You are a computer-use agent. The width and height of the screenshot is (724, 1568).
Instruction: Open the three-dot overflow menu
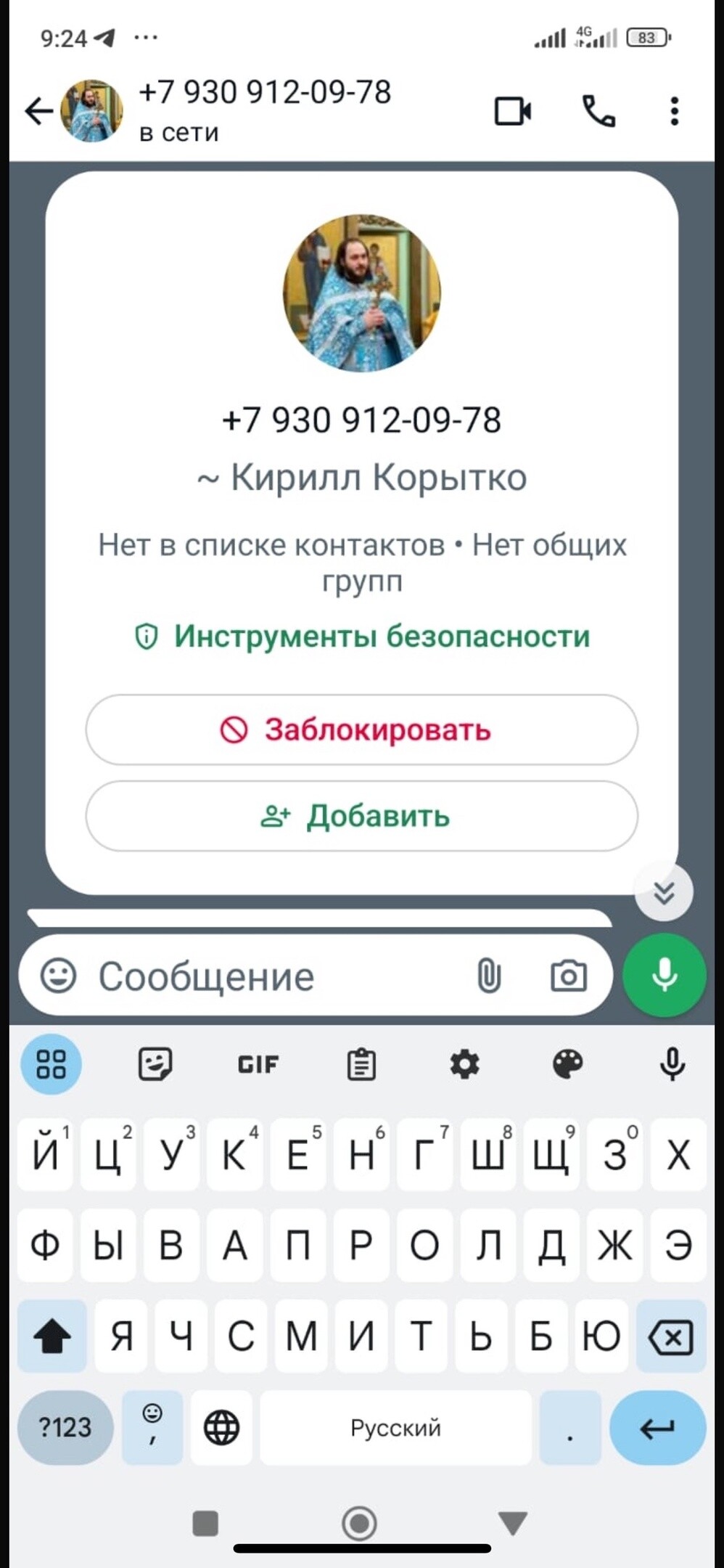click(x=674, y=112)
